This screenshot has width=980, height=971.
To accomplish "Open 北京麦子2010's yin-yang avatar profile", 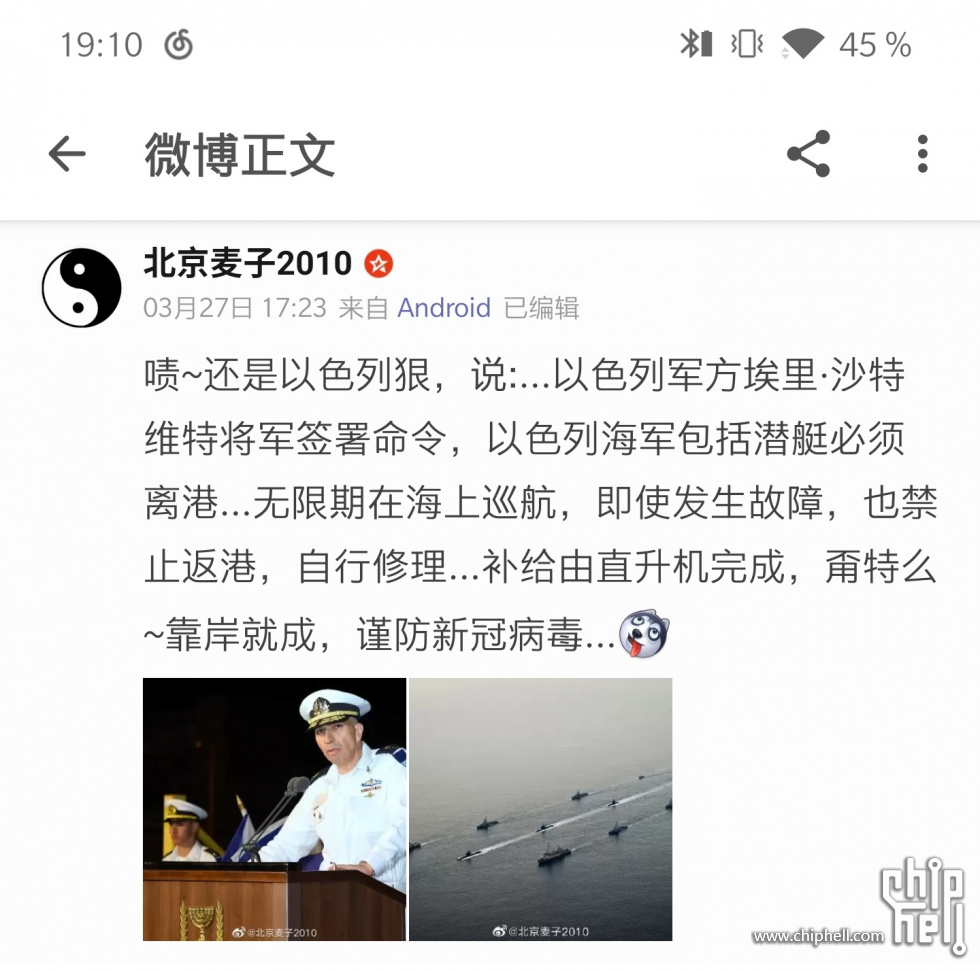I will pos(81,288).
